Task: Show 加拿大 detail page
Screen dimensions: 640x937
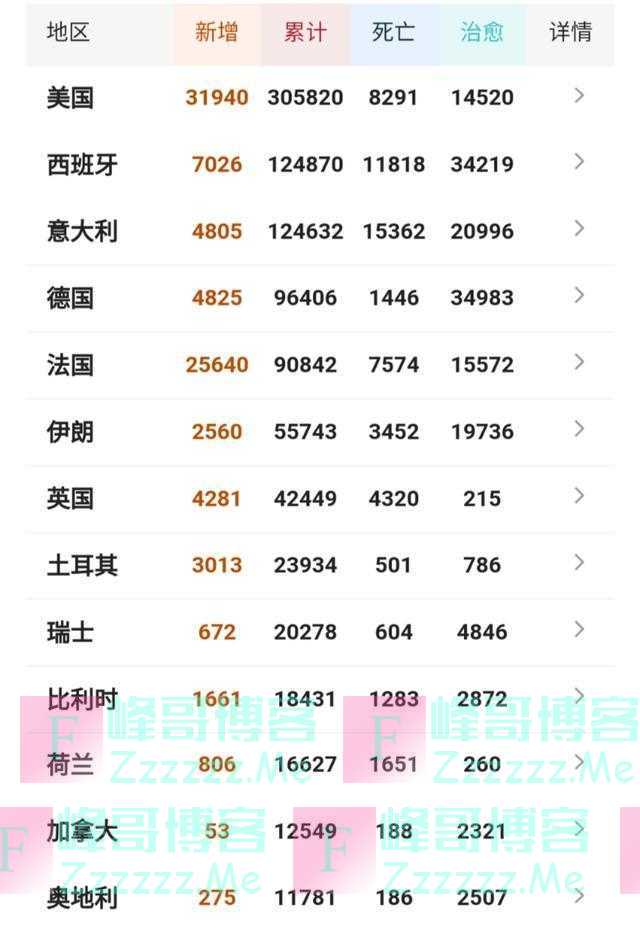Action: pos(579,830)
